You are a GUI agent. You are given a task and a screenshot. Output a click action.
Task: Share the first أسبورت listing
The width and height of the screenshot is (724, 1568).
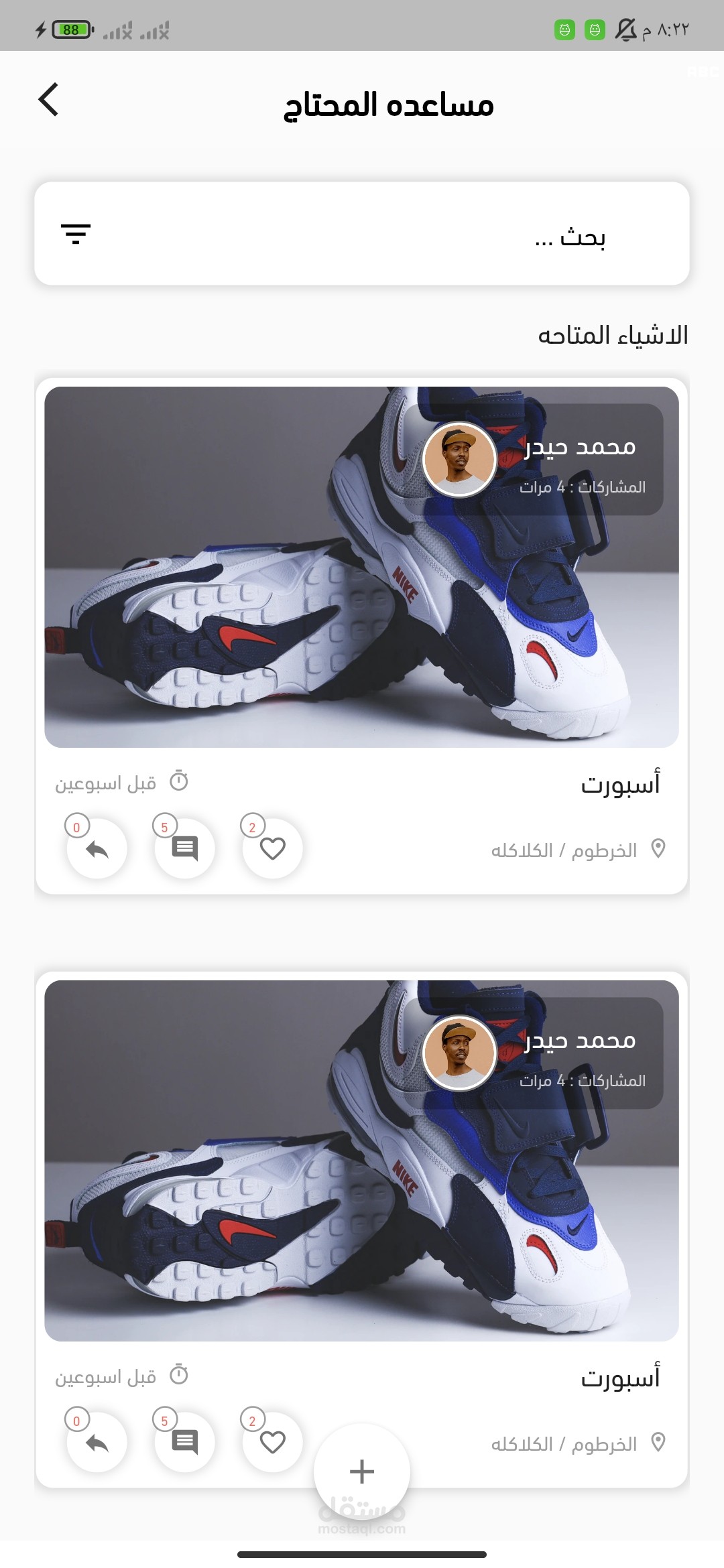click(97, 848)
